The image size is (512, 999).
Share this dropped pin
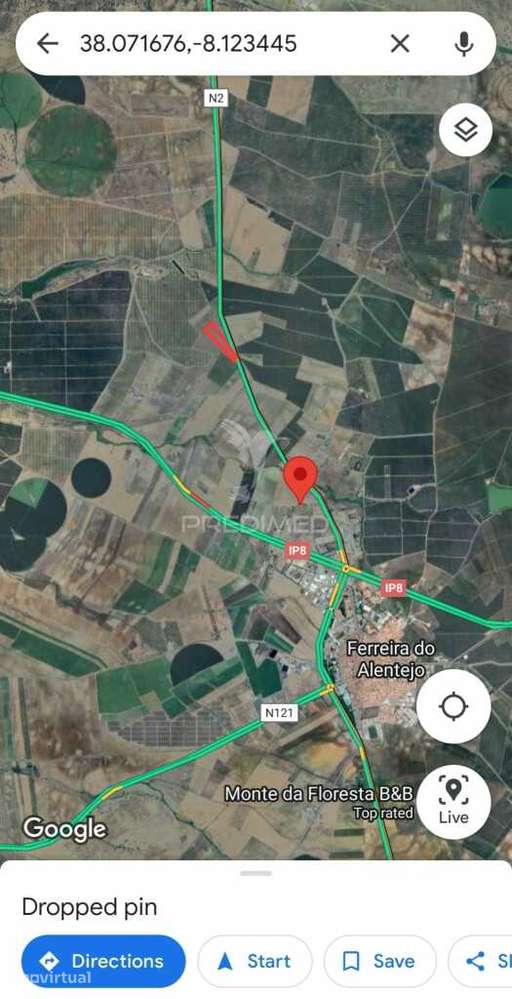481,961
